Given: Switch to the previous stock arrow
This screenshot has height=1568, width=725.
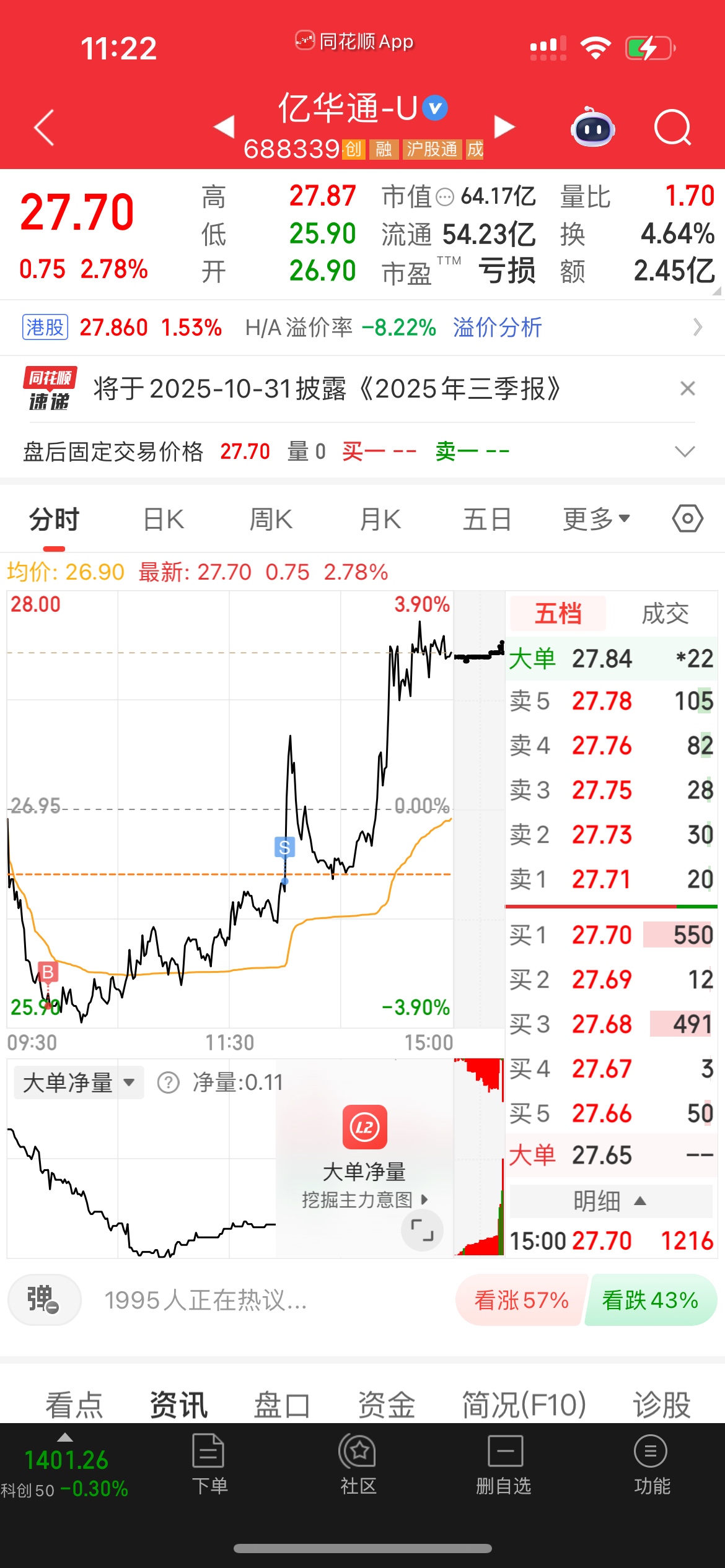Looking at the screenshot, I should coord(224,127).
